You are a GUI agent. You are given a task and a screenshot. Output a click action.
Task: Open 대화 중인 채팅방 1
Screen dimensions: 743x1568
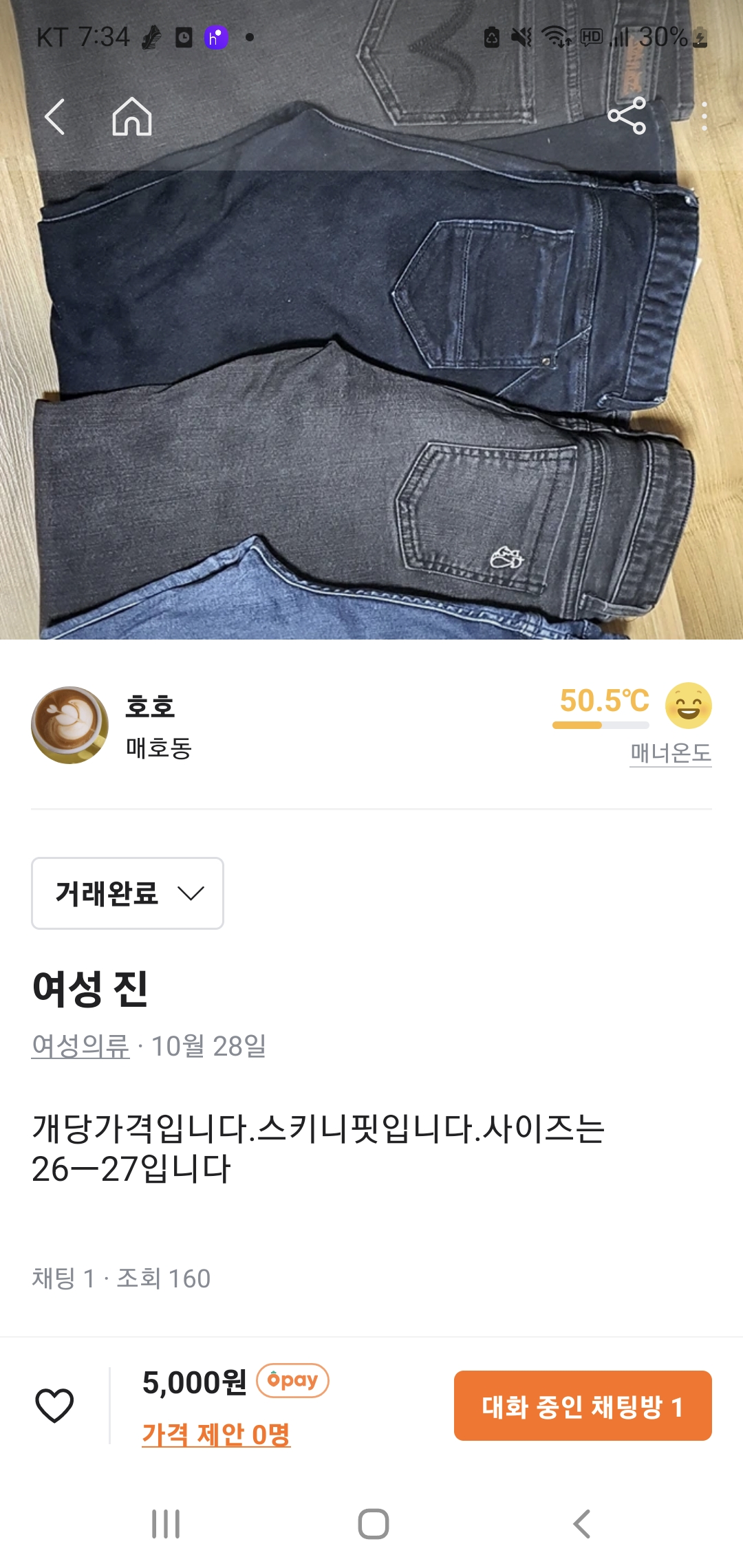pyautogui.click(x=583, y=1406)
